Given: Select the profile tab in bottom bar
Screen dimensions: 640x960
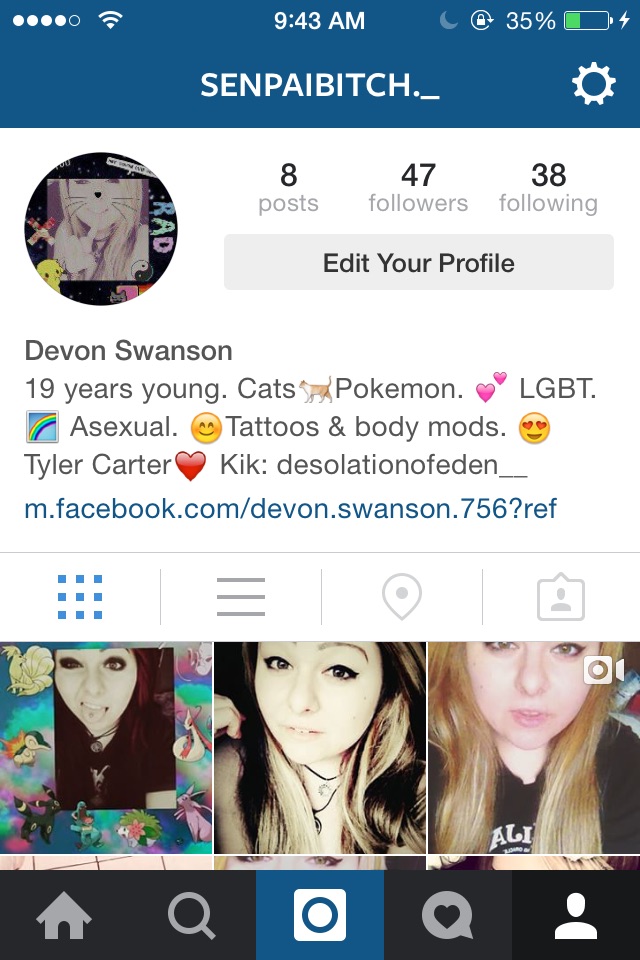Looking at the screenshot, I should [x=576, y=915].
